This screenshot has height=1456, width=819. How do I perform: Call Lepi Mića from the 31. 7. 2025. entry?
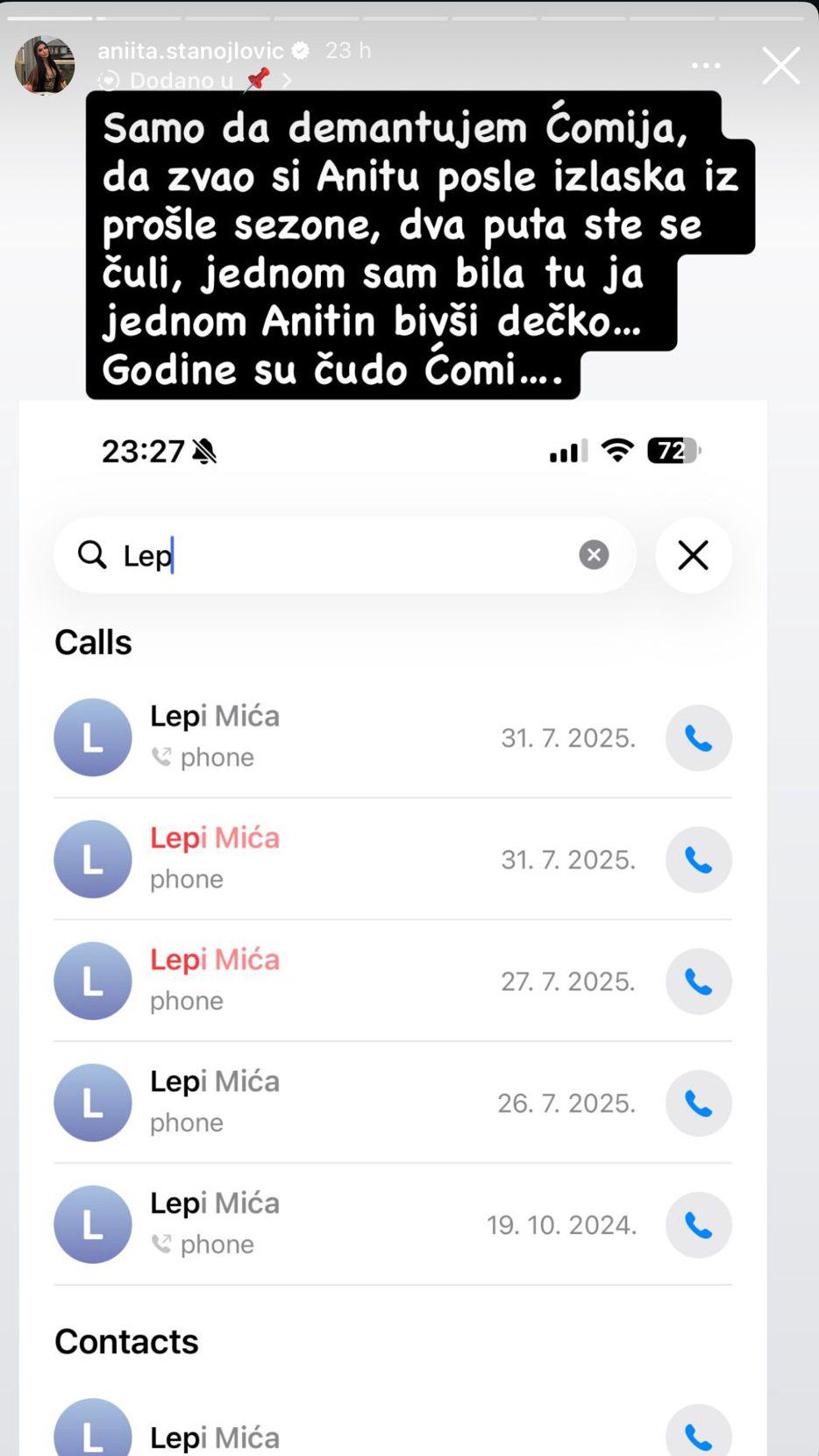click(698, 738)
